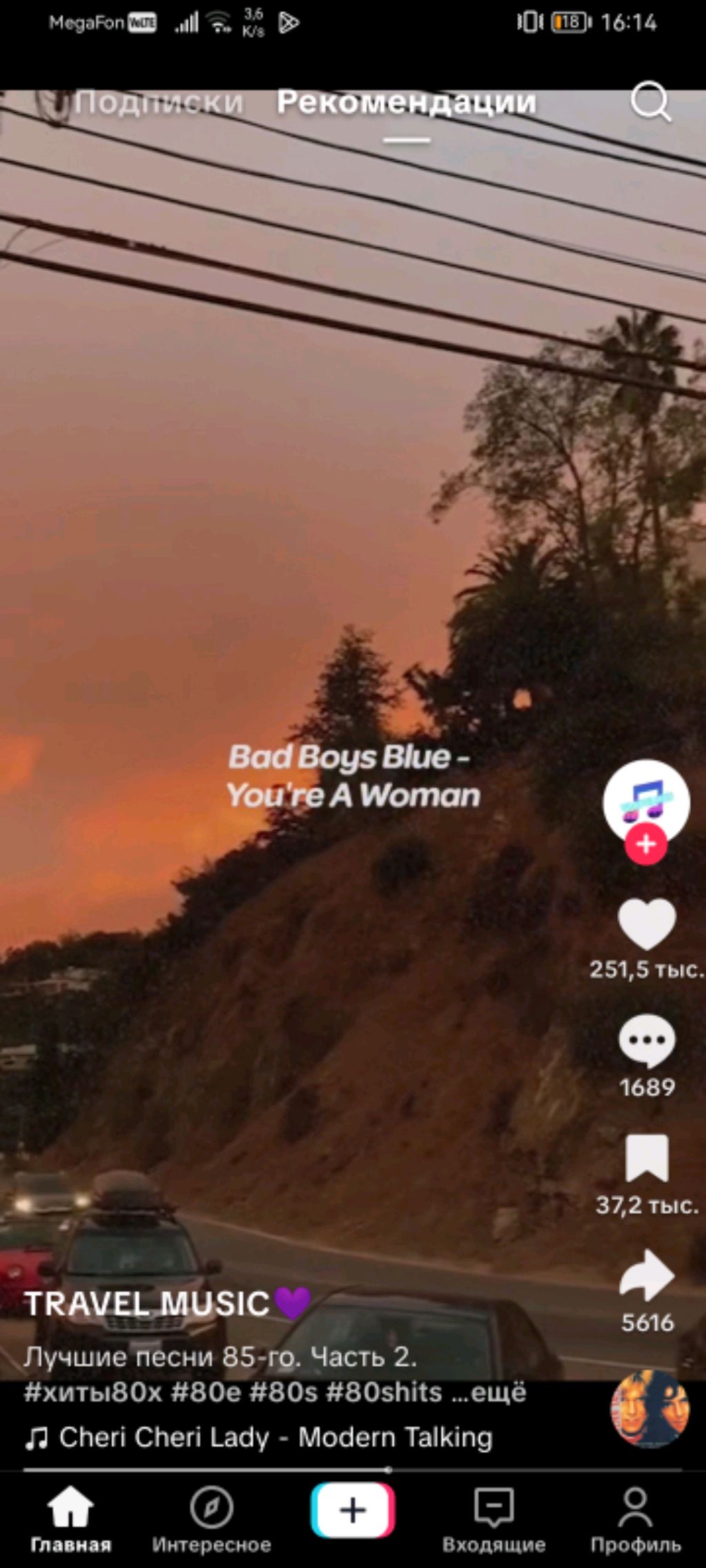Follow the creator with the plus badge
Image resolution: width=706 pixels, height=1568 pixels.
pyautogui.click(x=646, y=844)
